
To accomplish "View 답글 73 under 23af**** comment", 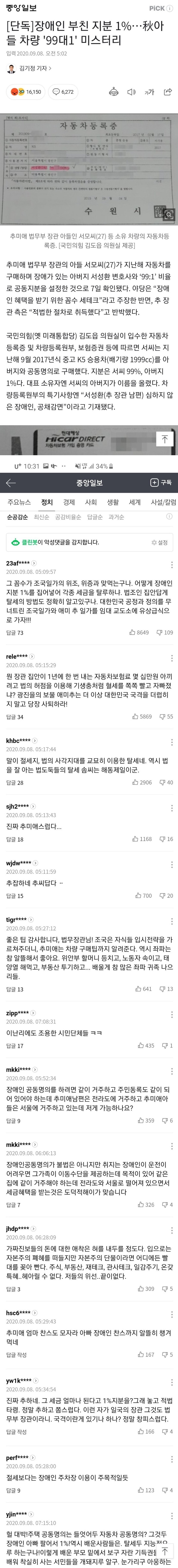I will coord(15,632).
